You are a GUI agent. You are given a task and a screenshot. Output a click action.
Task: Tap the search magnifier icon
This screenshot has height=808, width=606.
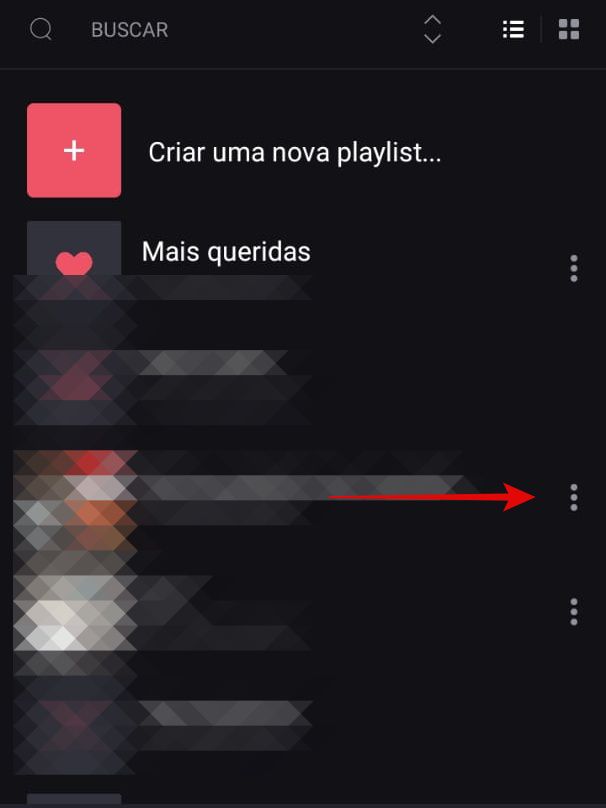[41, 29]
